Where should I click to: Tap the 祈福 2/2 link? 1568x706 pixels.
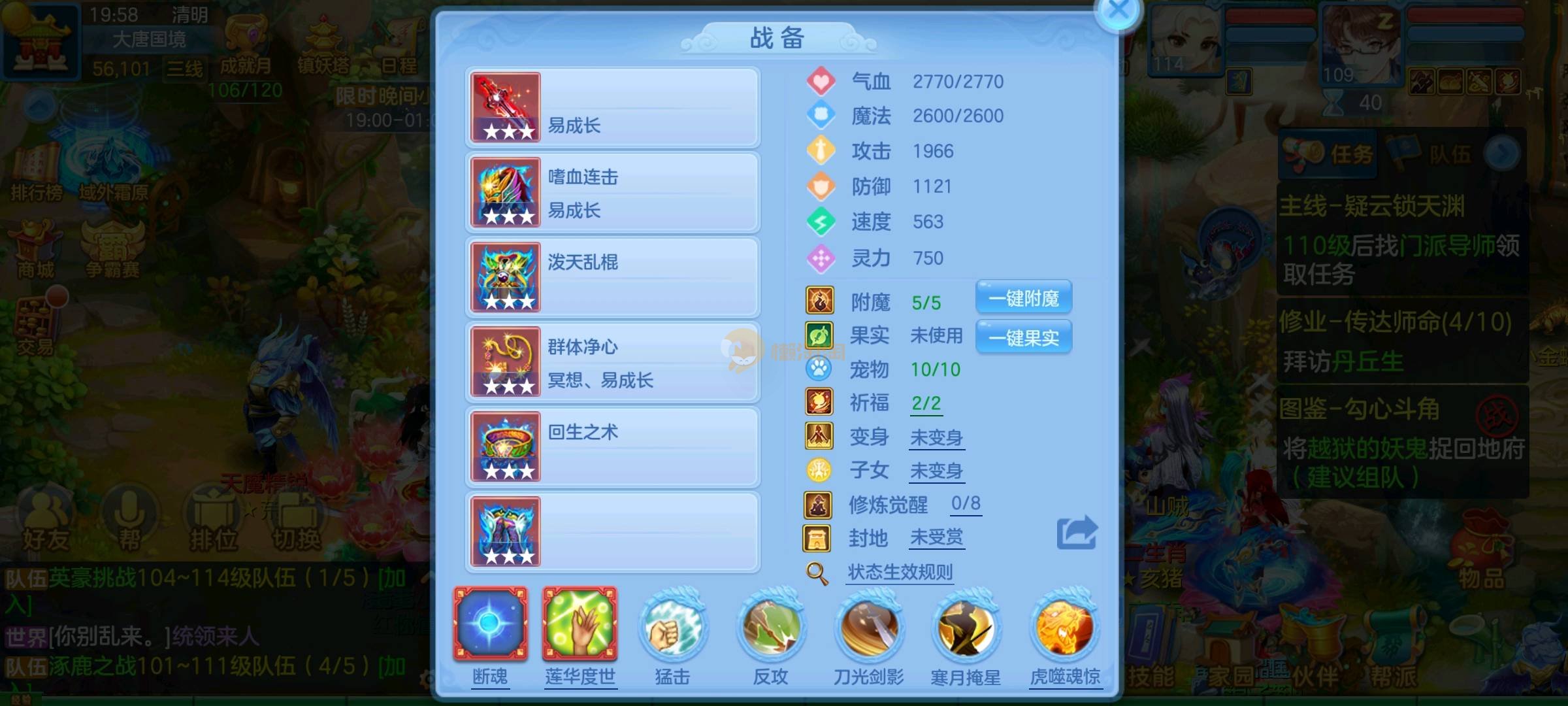click(926, 403)
